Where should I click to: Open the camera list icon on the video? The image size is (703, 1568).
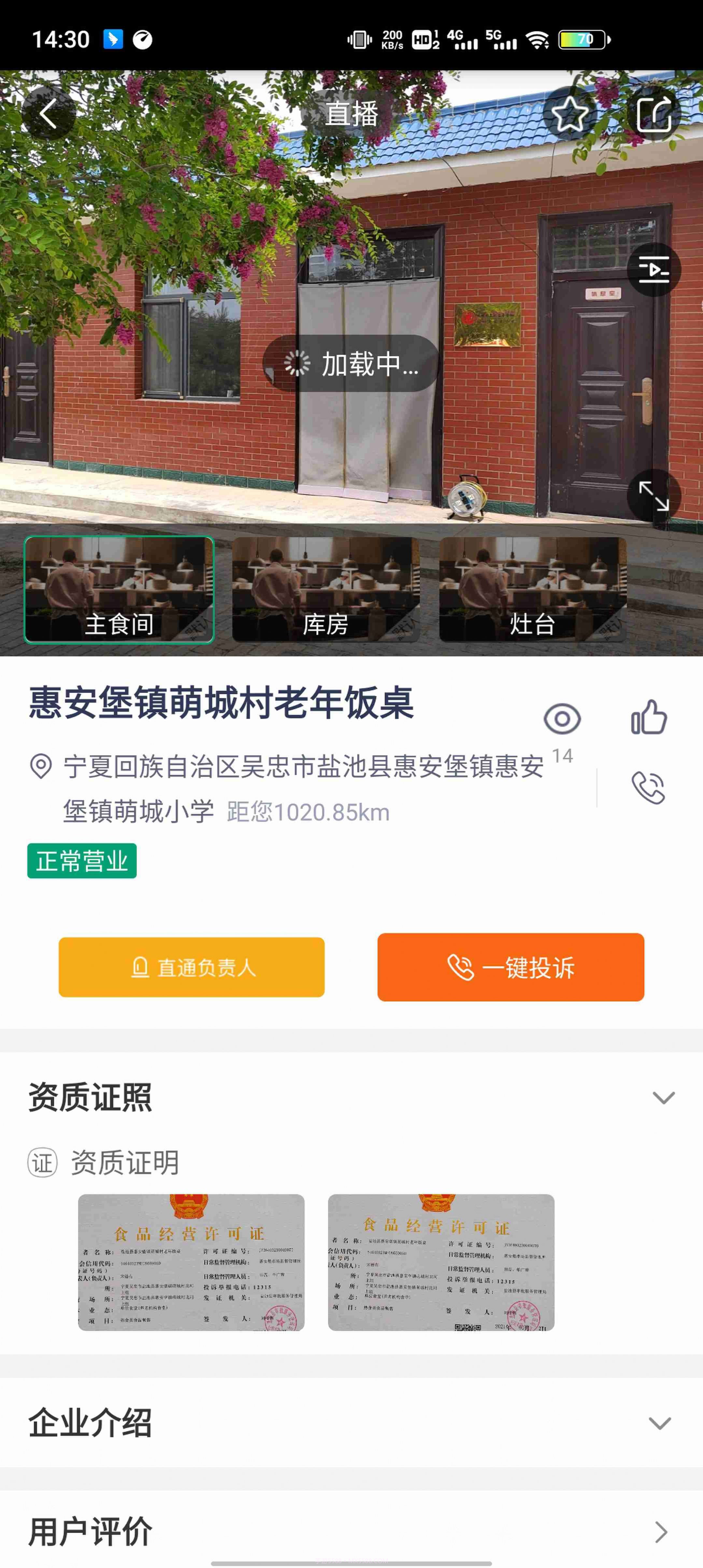(x=652, y=268)
